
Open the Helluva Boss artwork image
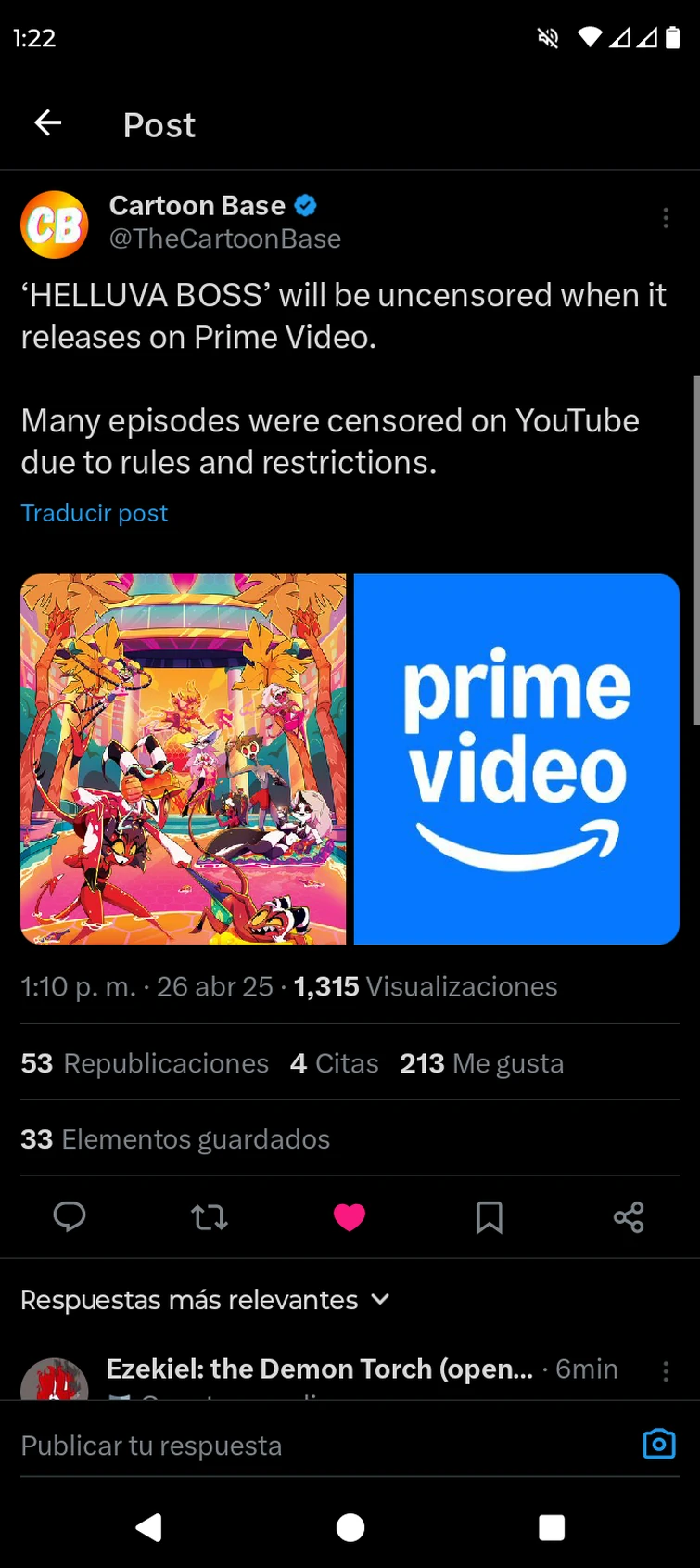184,759
